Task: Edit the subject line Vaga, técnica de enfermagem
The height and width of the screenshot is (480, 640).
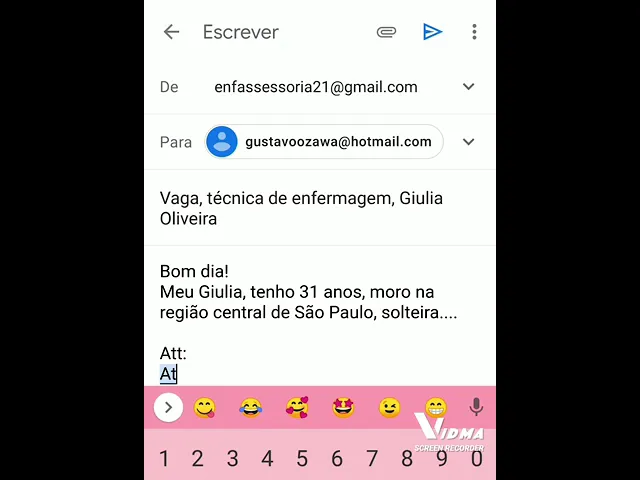Action: pyautogui.click(x=301, y=208)
